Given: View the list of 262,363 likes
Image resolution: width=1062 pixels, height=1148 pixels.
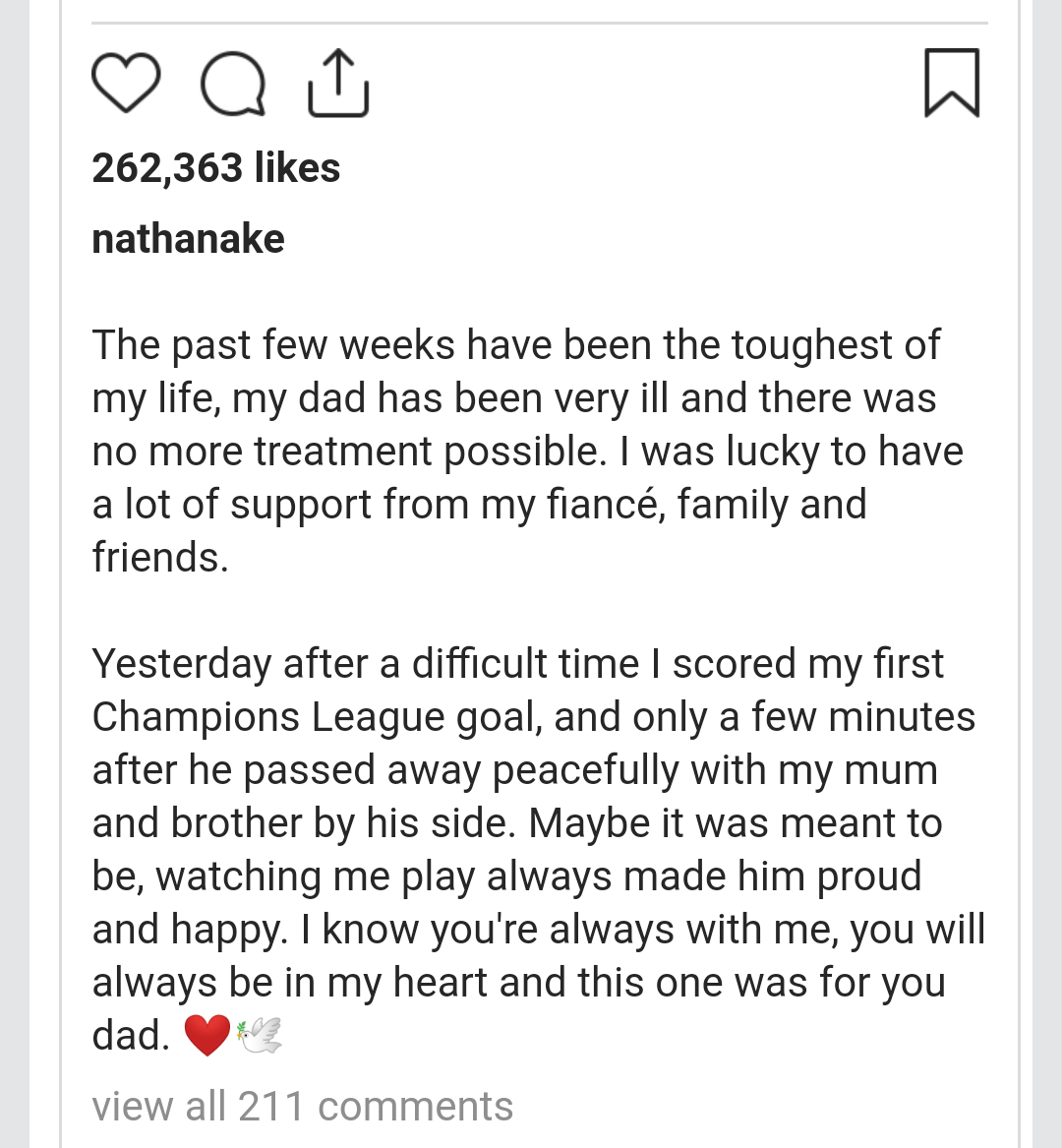Looking at the screenshot, I should [x=215, y=167].
